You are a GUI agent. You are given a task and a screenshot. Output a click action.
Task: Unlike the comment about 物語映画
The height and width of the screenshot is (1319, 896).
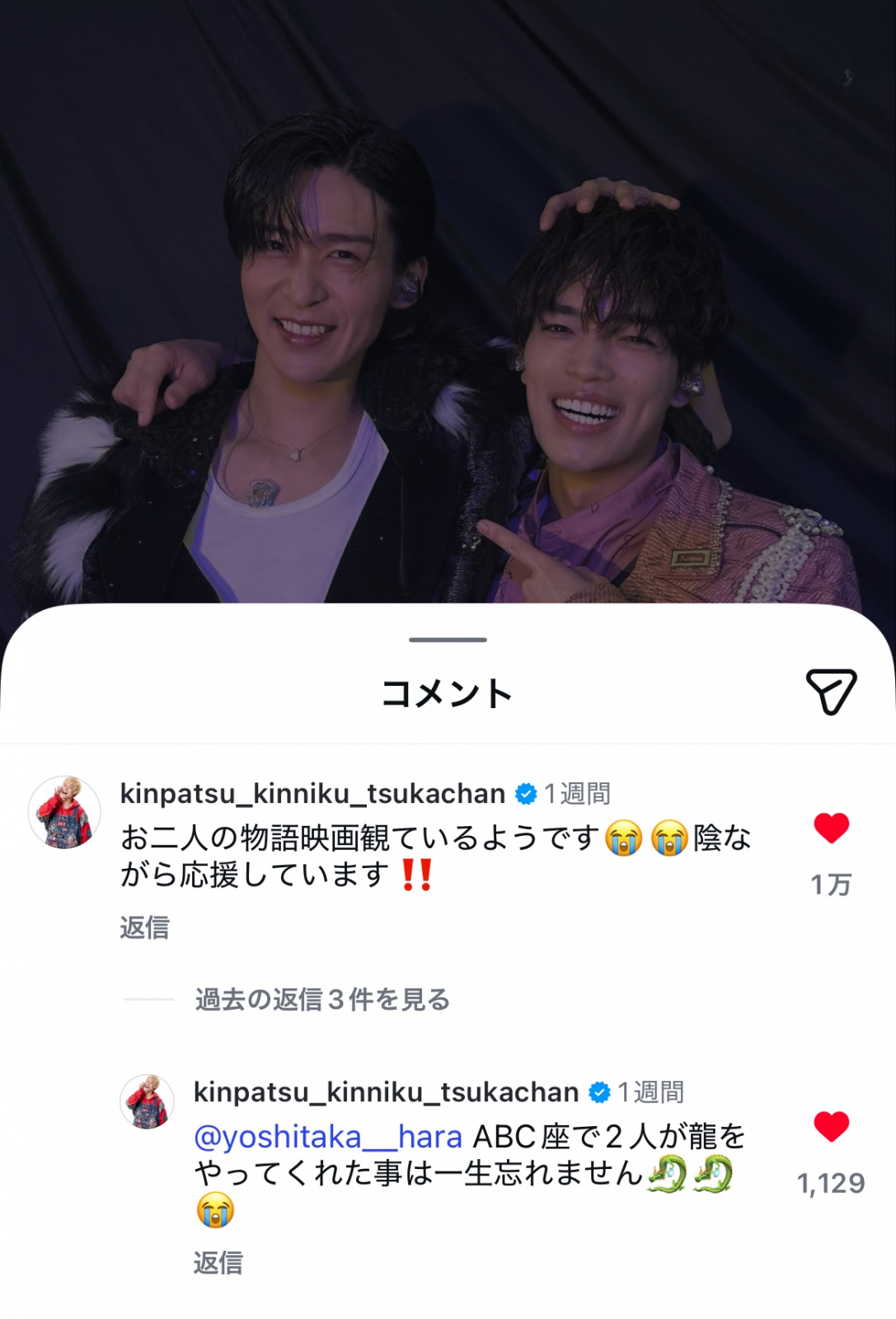click(831, 828)
